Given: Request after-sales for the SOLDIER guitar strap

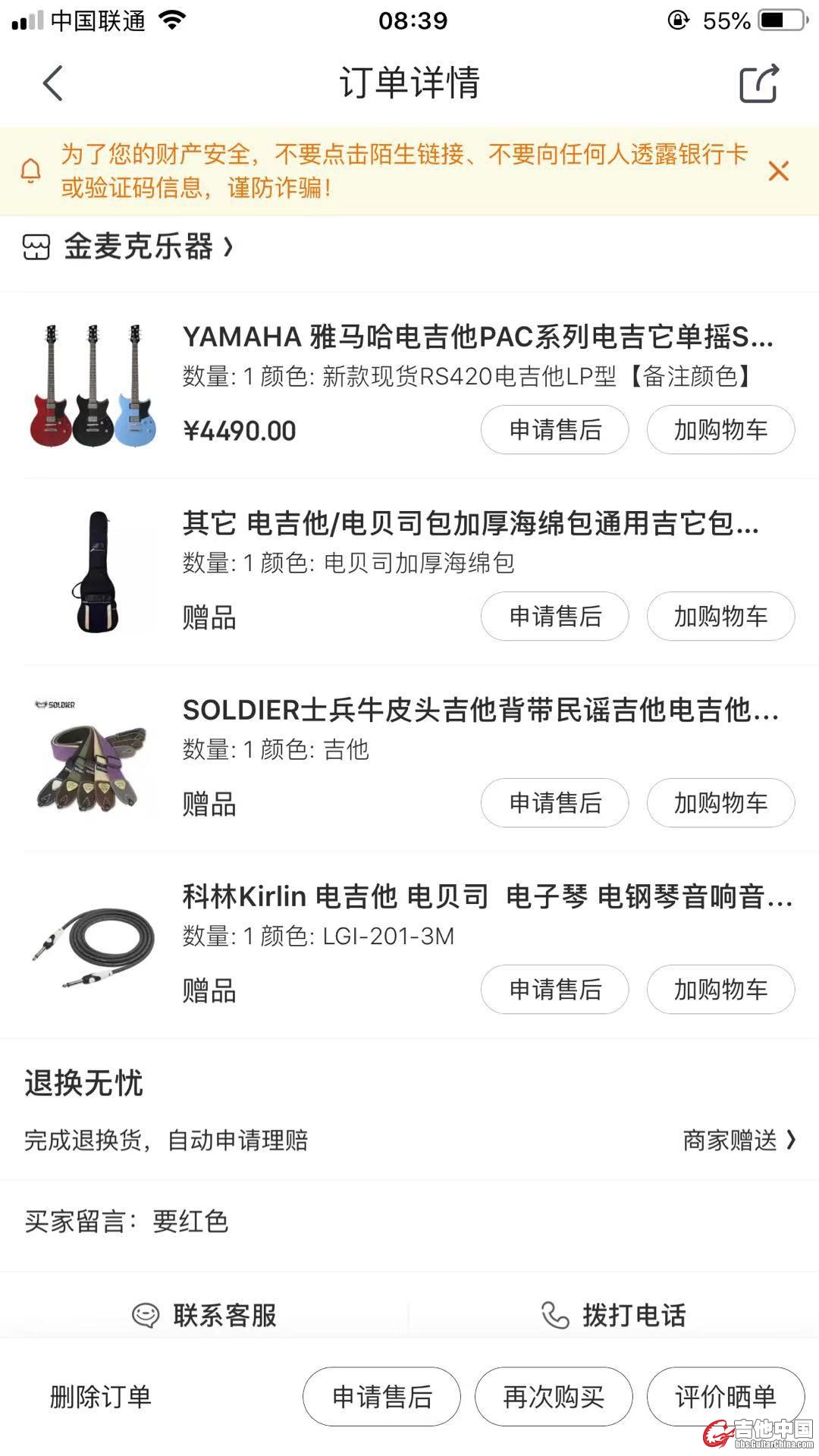Looking at the screenshot, I should (554, 803).
